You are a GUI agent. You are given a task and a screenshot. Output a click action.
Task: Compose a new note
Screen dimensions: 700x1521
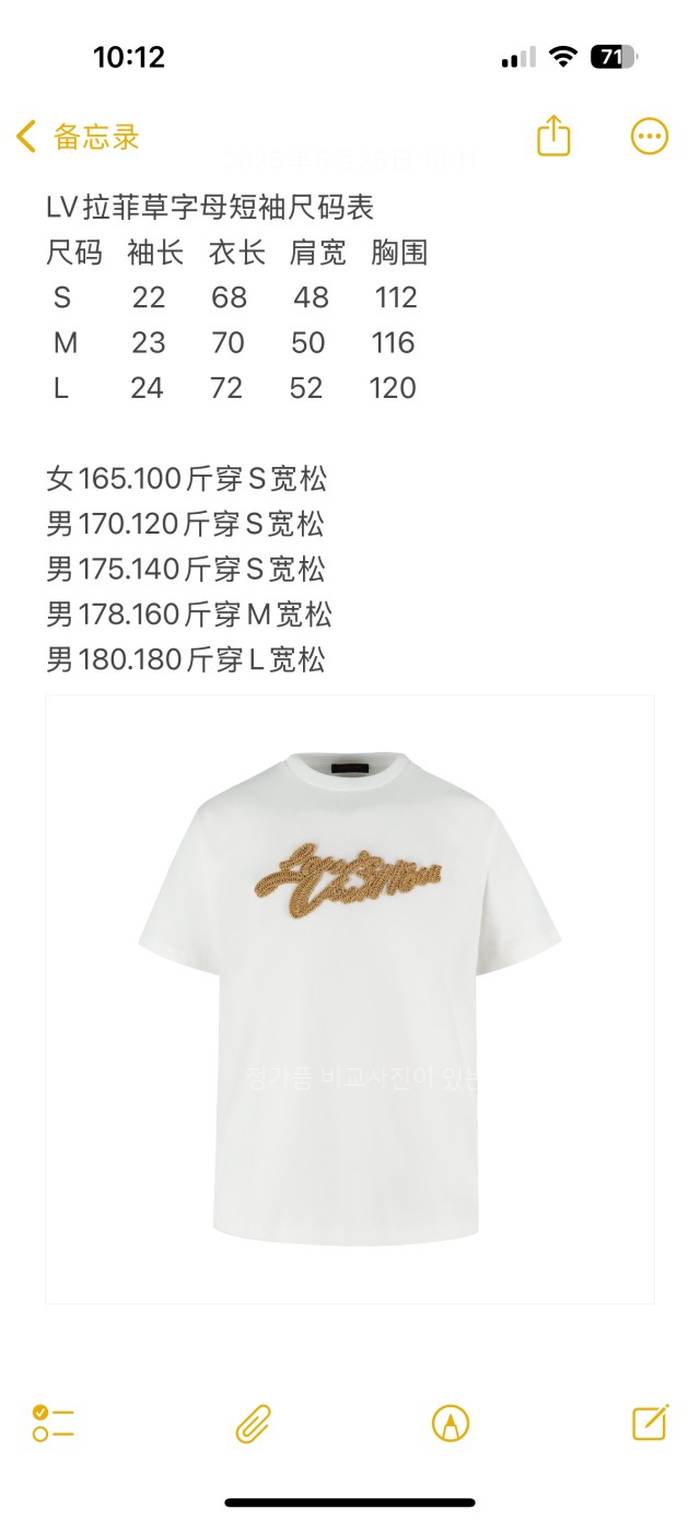[x=650, y=1421]
